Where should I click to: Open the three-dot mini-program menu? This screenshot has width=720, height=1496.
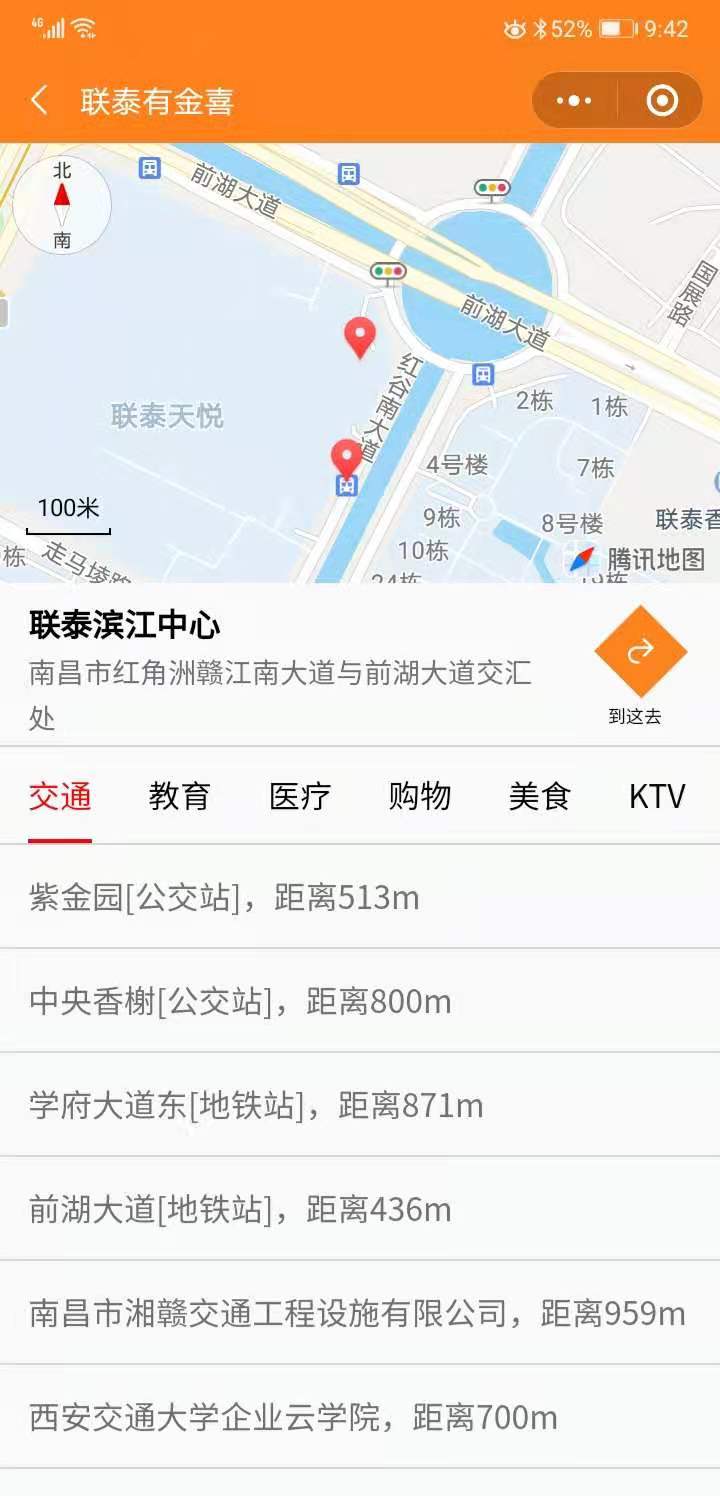(571, 99)
